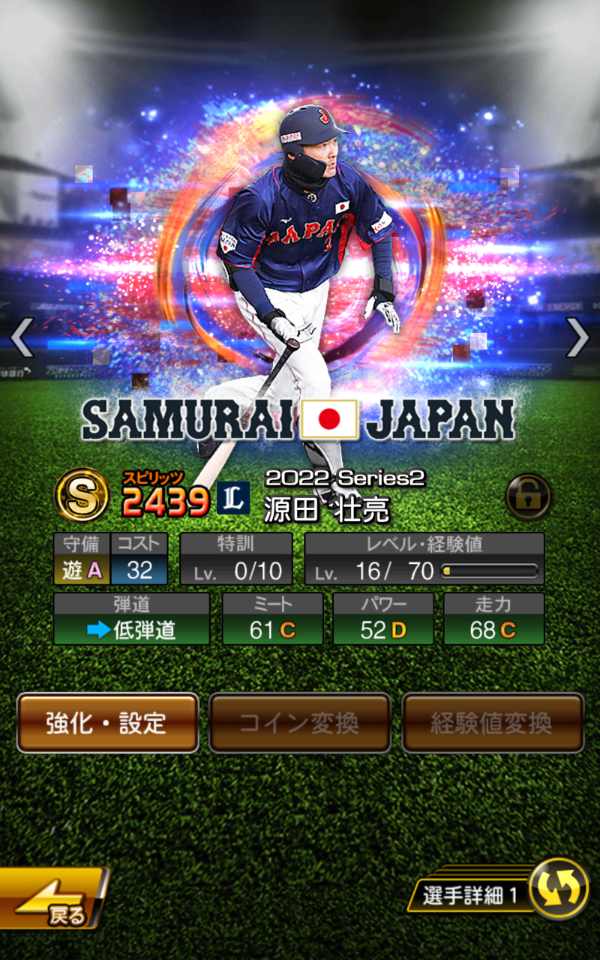Tap the コイン変換 button
This screenshot has width=600, height=960.
(300, 722)
